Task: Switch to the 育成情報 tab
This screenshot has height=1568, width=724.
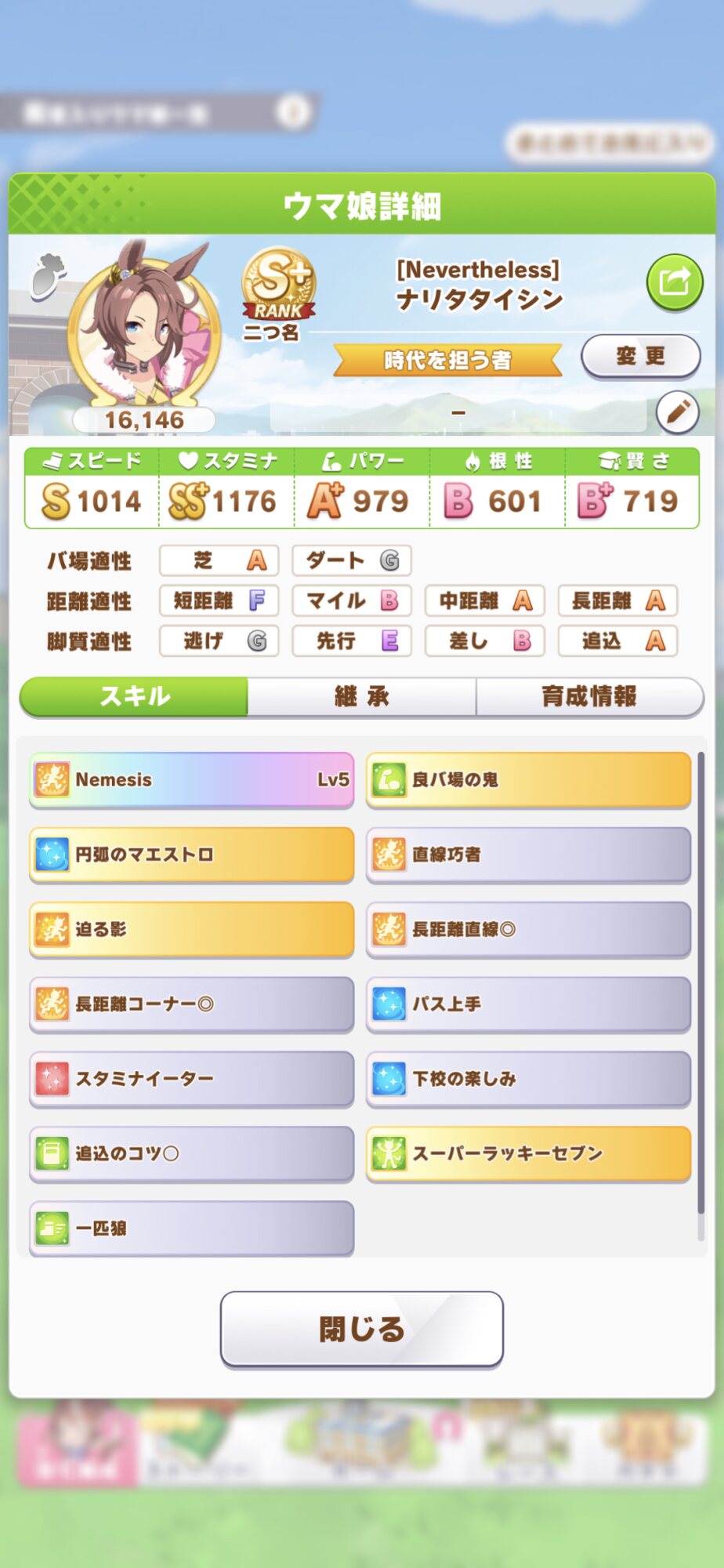Action: (589, 696)
